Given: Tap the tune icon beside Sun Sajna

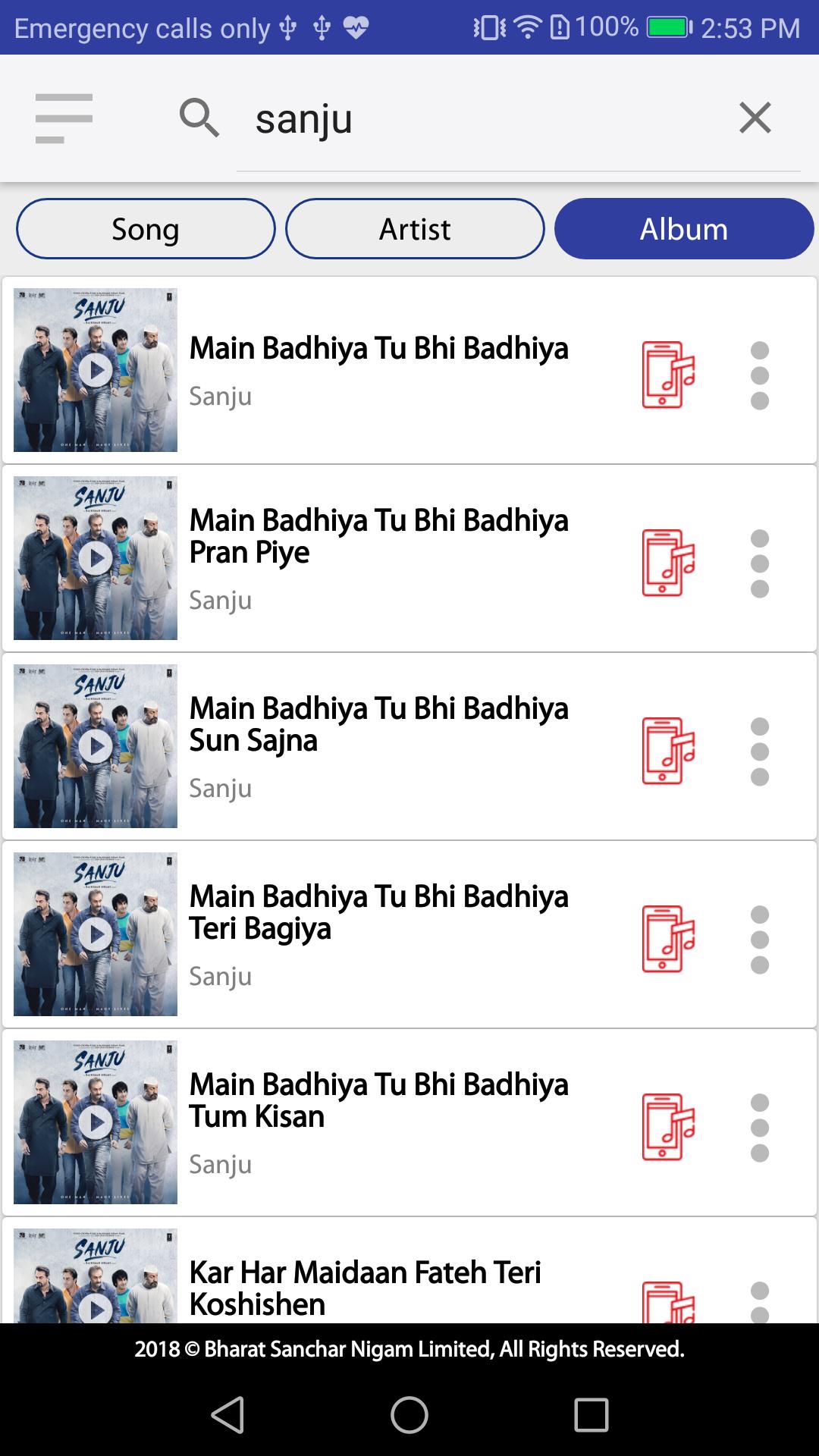Looking at the screenshot, I should click(668, 751).
